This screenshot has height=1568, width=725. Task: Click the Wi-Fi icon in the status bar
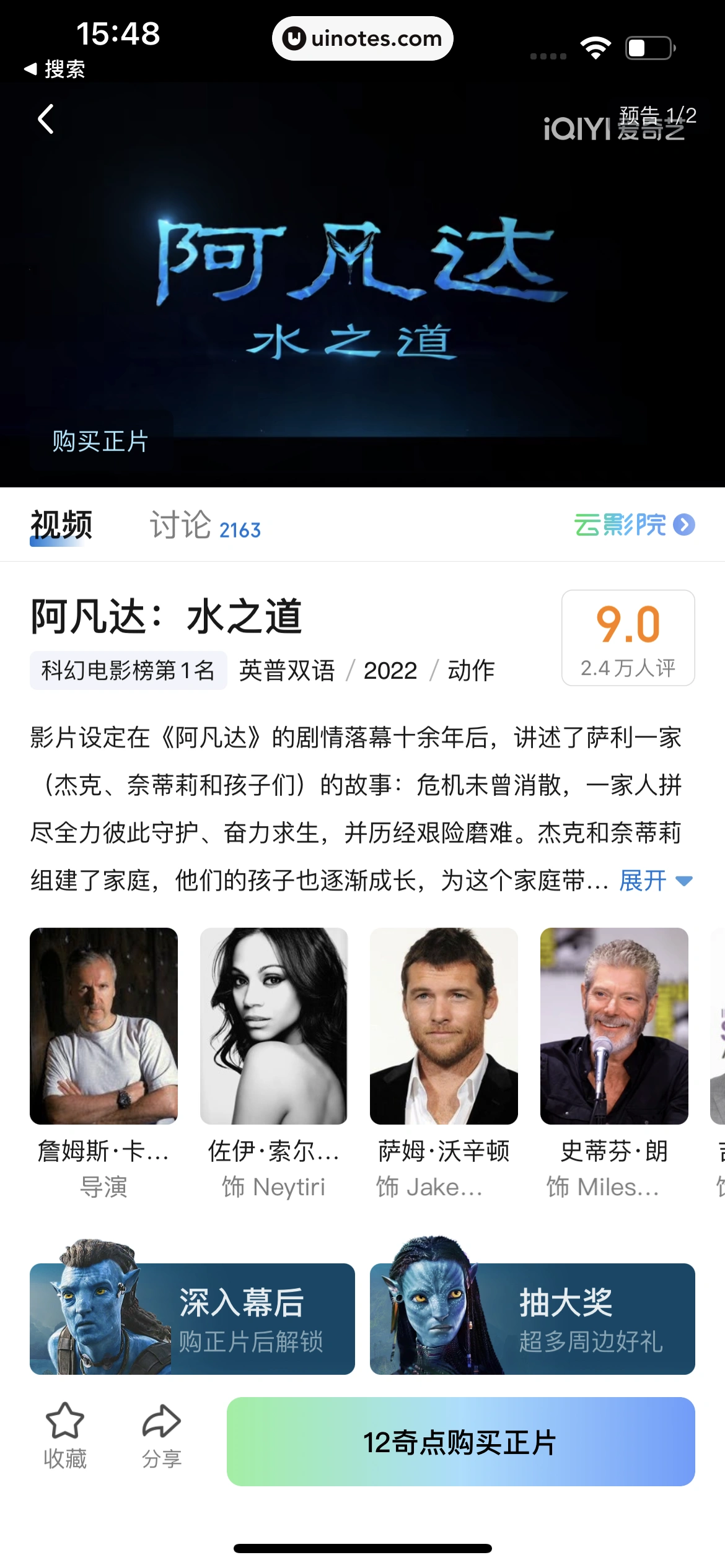click(x=596, y=46)
